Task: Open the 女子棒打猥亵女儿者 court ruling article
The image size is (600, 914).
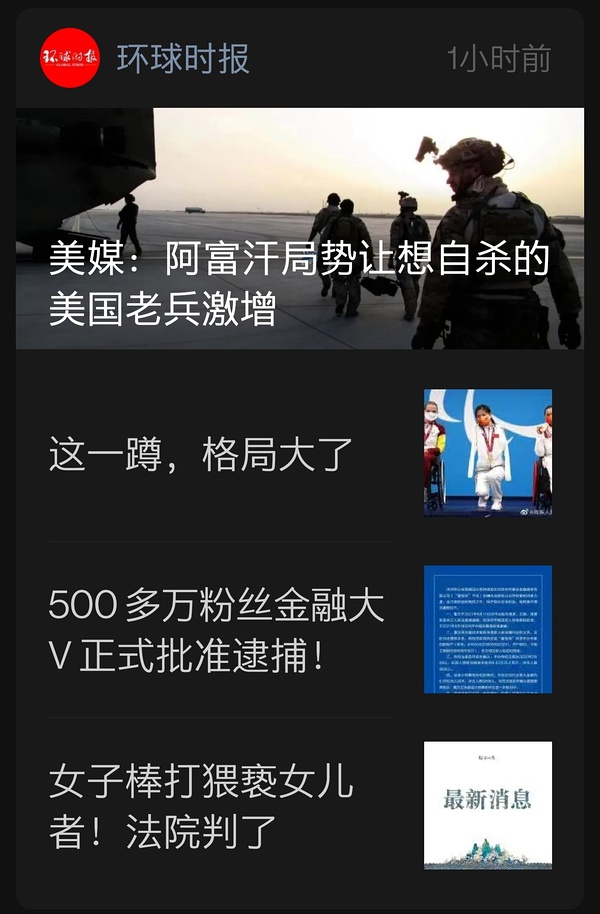Action: click(x=201, y=806)
